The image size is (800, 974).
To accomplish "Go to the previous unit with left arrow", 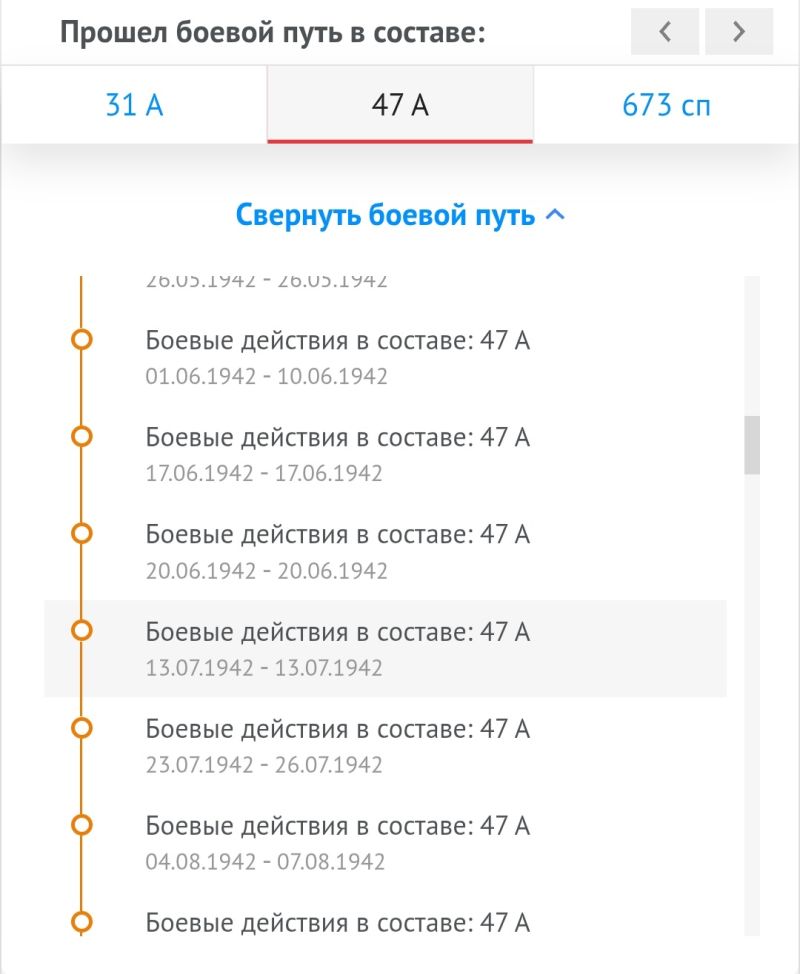I will pyautogui.click(x=665, y=31).
